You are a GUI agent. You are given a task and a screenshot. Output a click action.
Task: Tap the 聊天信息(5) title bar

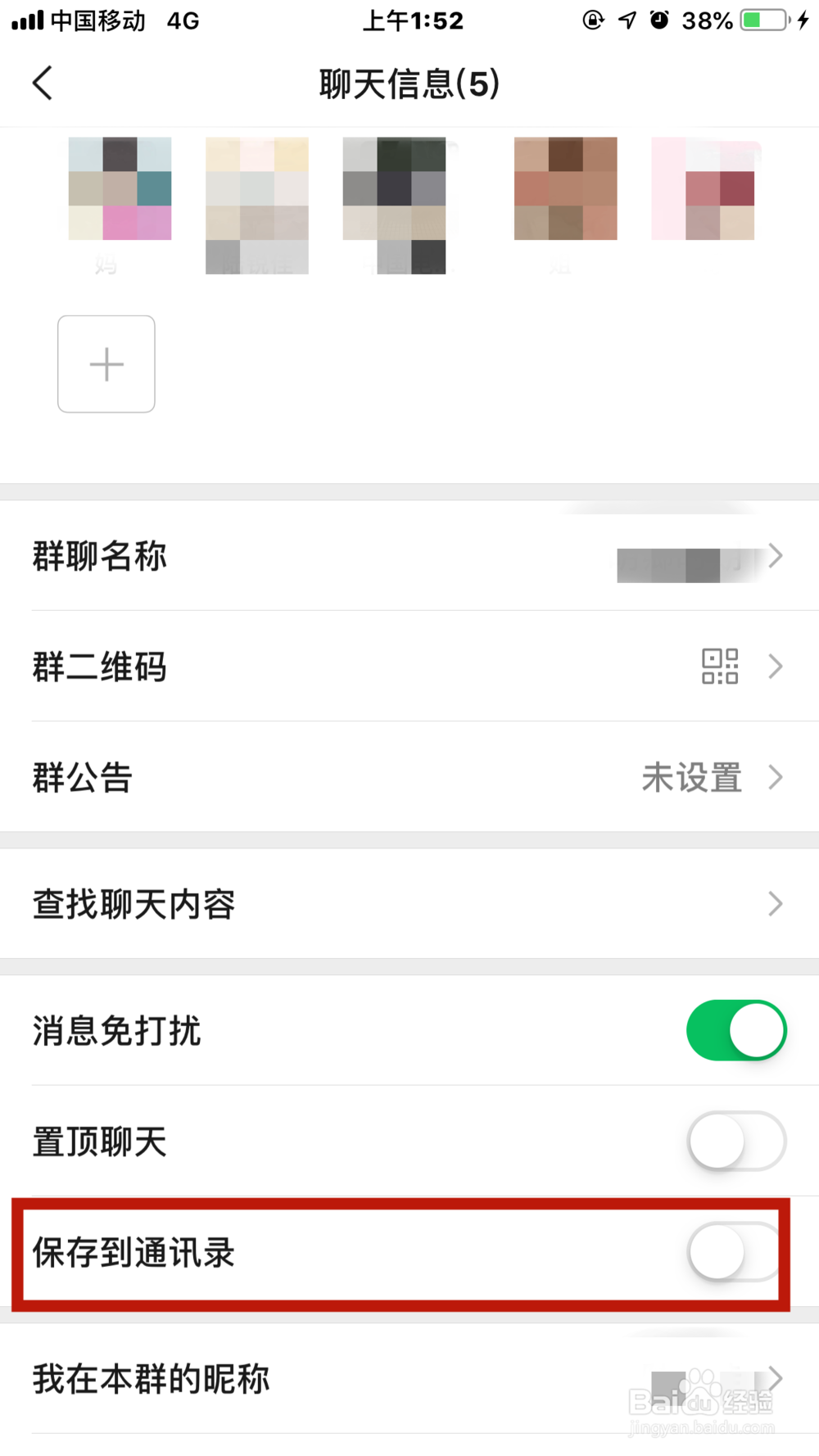click(409, 82)
